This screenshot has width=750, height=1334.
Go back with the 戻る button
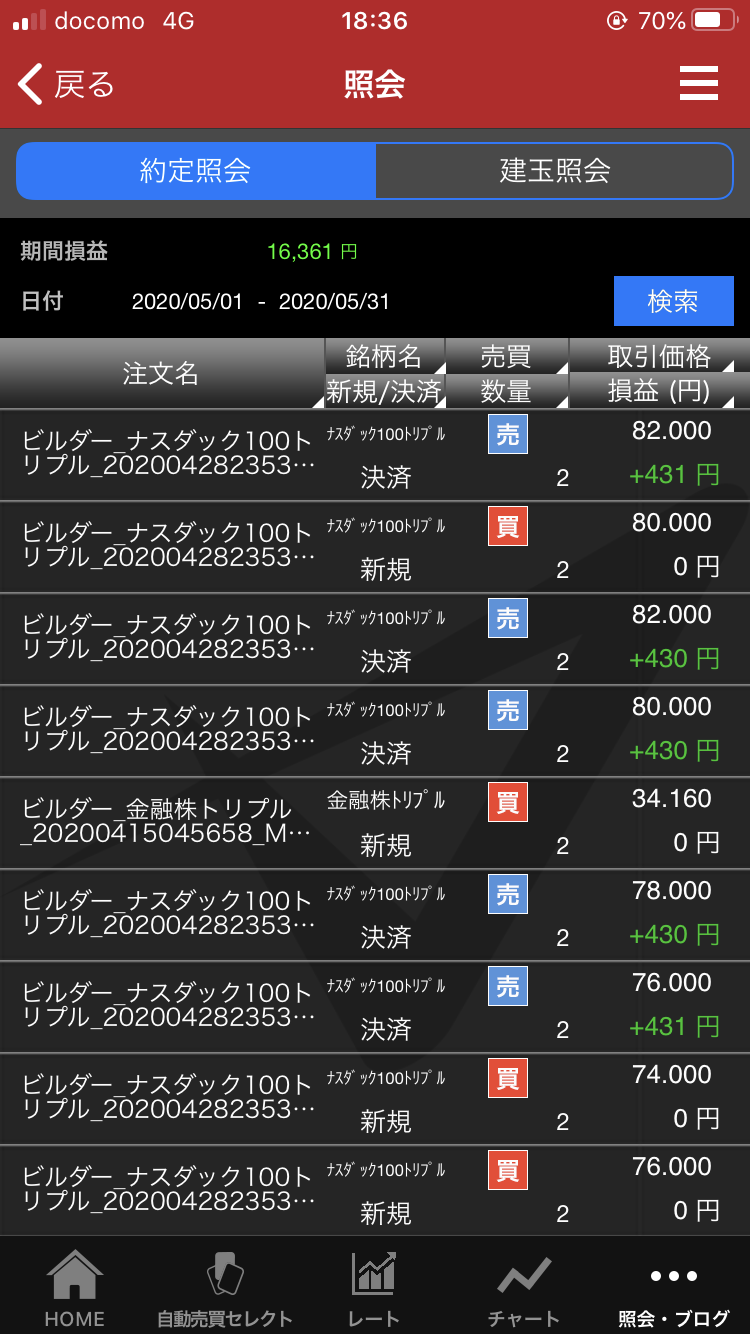tap(67, 85)
